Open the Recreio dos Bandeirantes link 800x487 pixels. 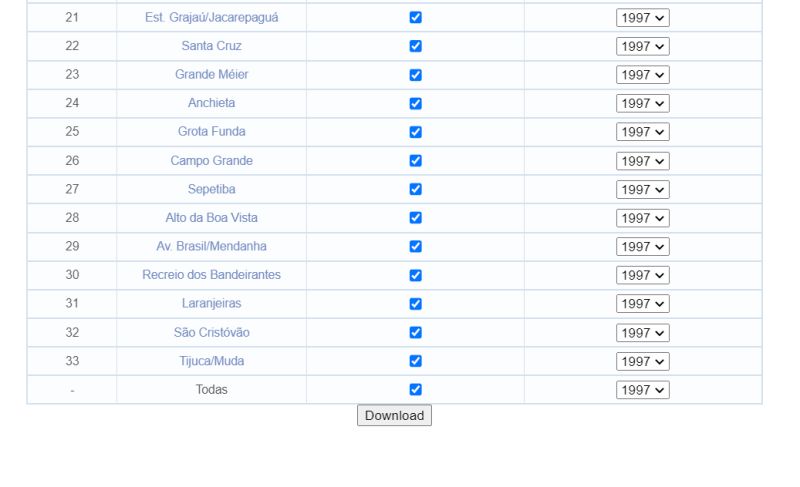tap(211, 275)
